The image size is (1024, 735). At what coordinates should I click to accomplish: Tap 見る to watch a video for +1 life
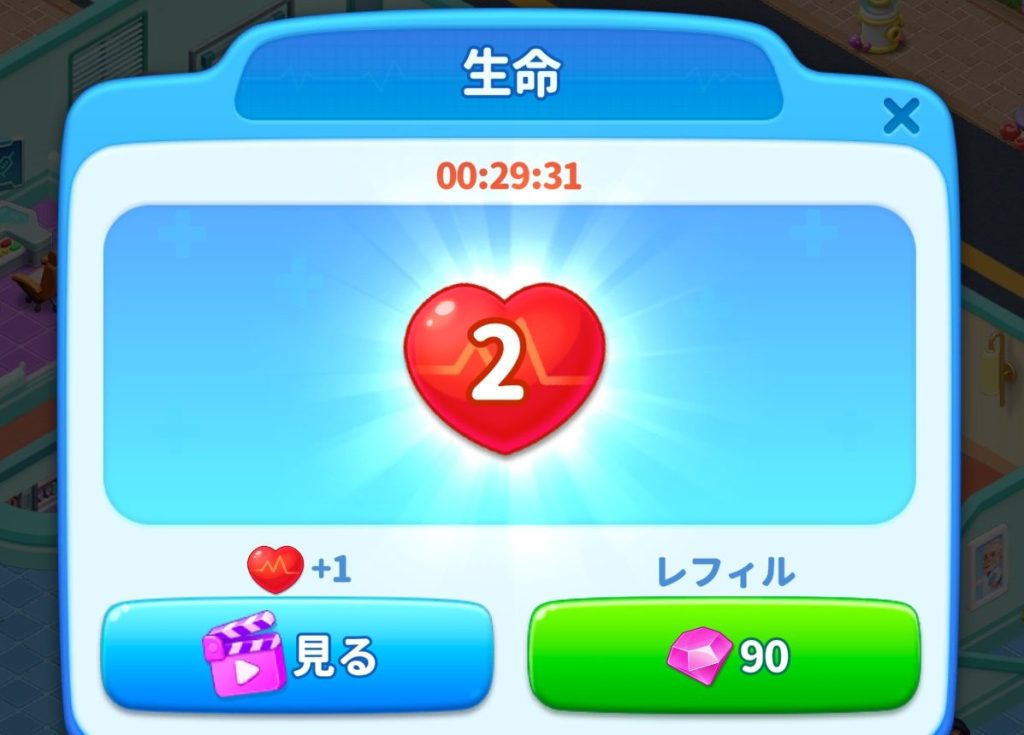(297, 656)
